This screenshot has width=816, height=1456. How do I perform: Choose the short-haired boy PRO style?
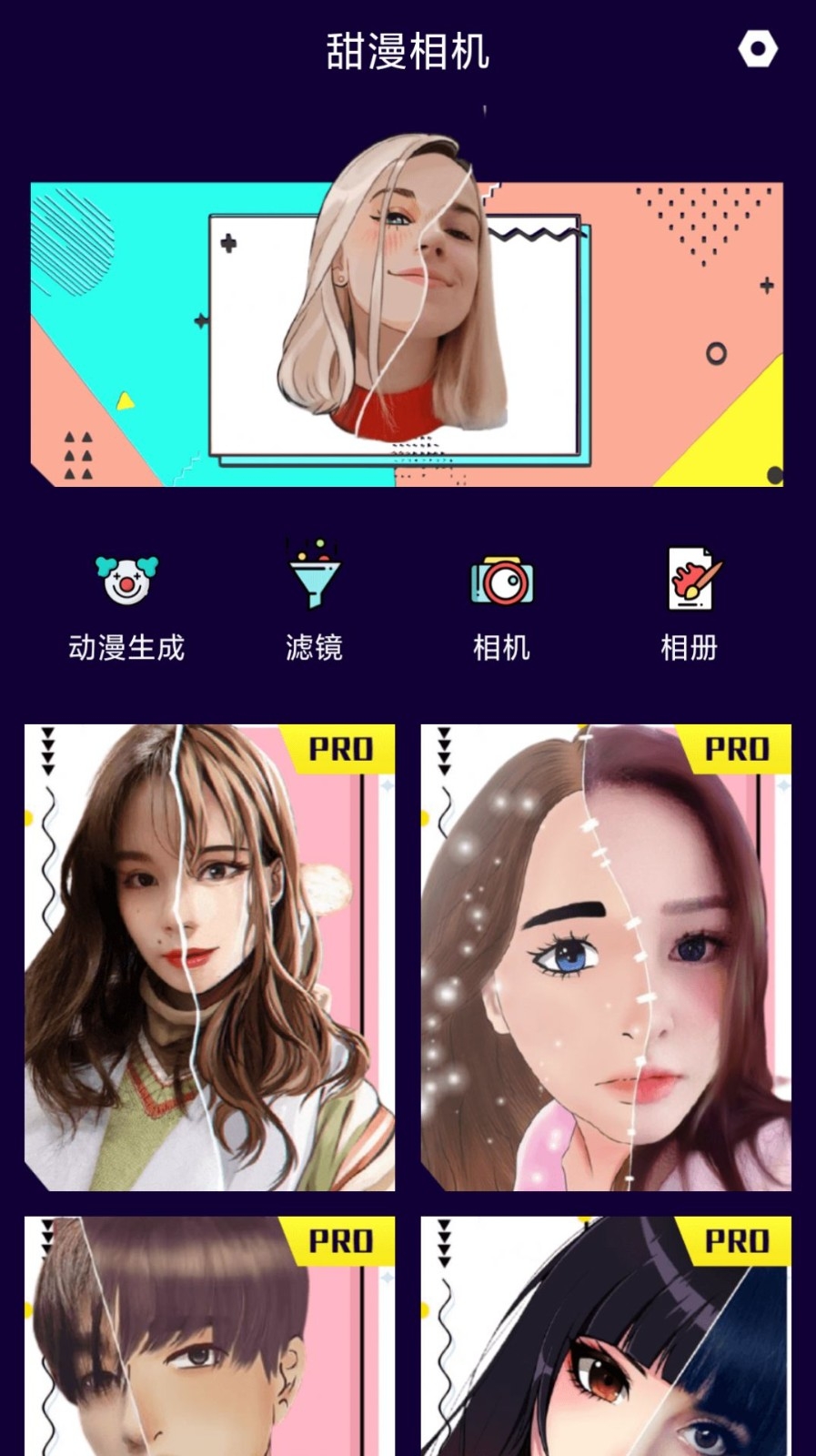pos(209,1336)
